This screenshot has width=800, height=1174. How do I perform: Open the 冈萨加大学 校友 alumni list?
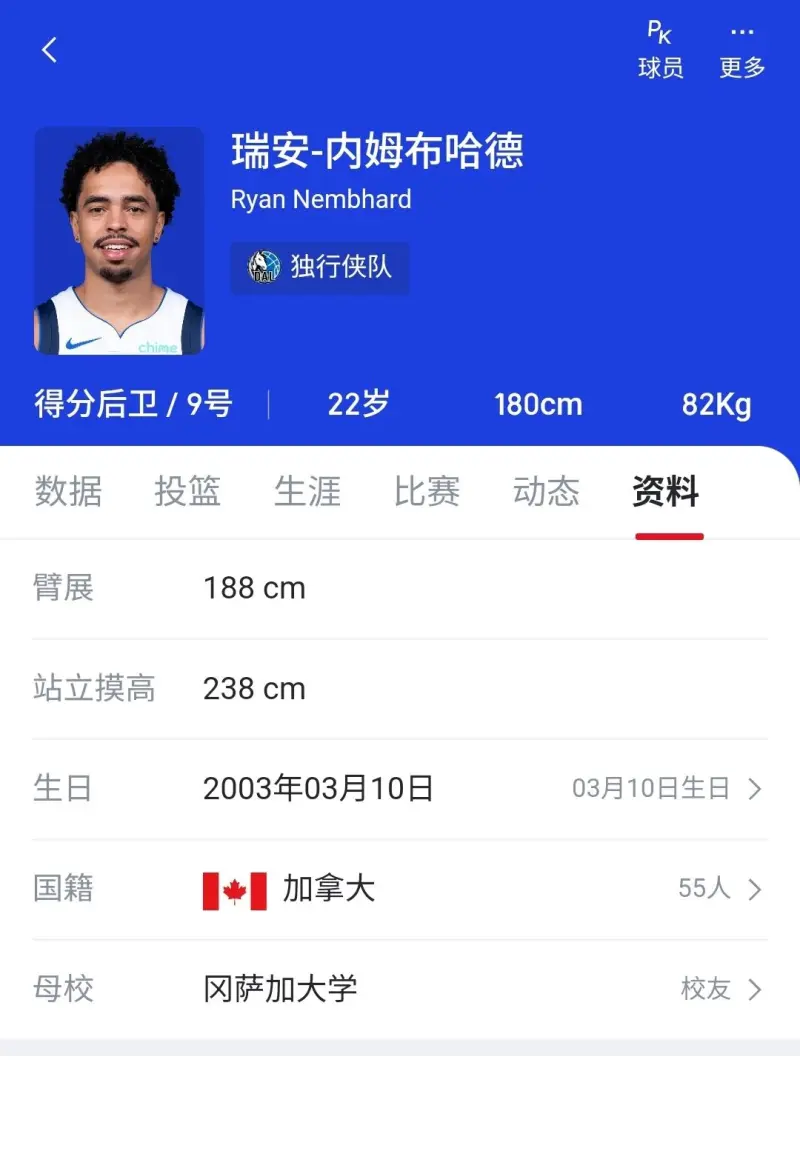720,989
